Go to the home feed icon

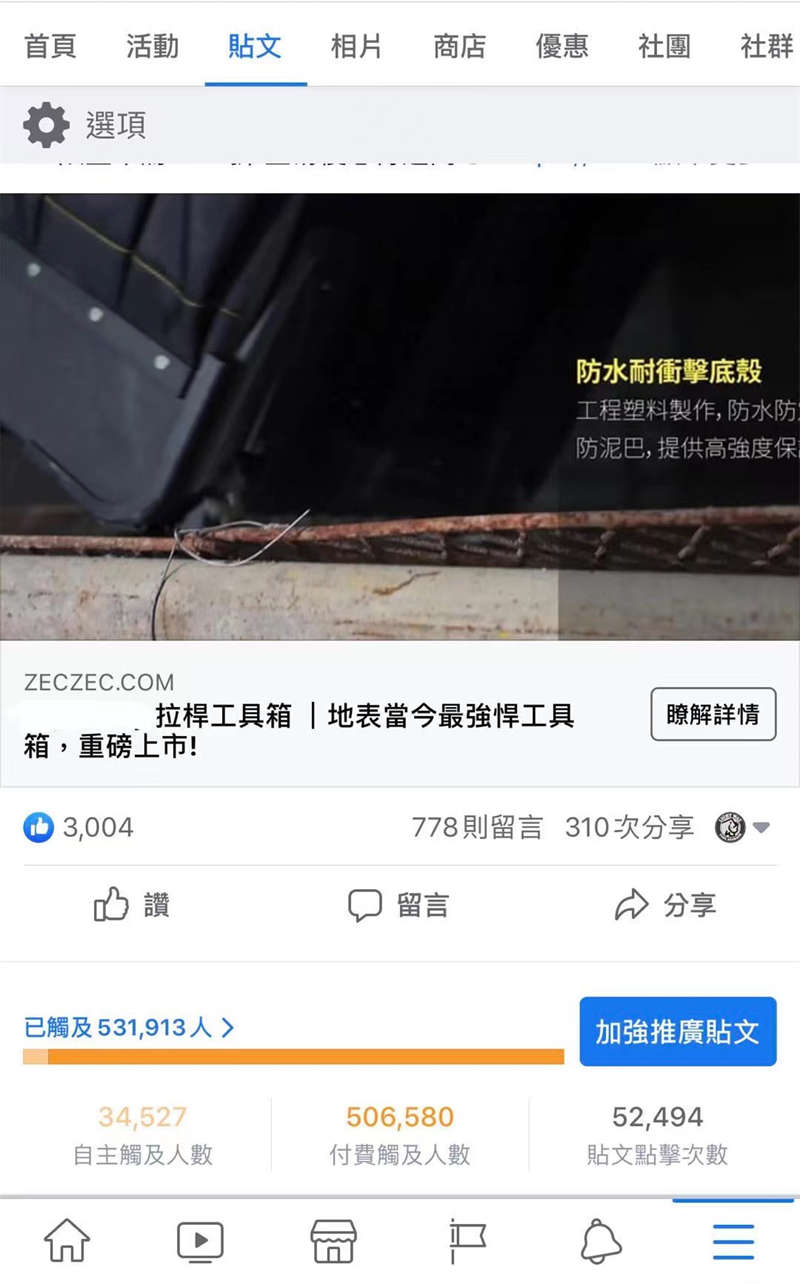click(67, 1242)
